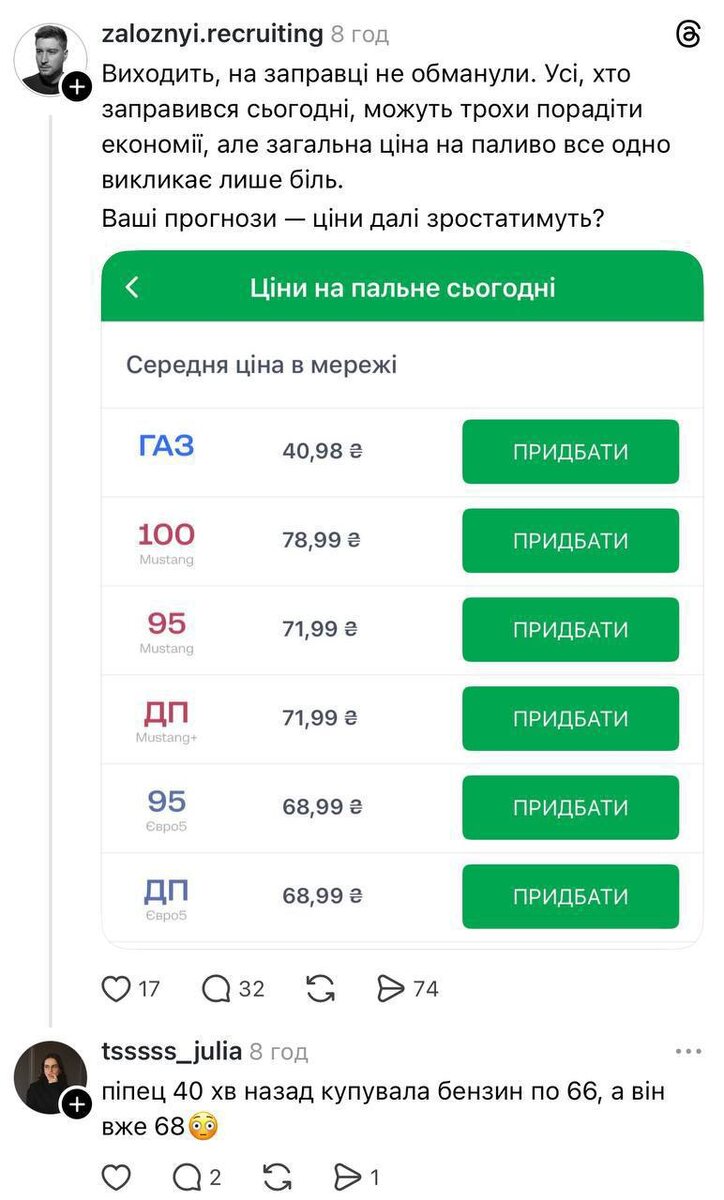Open zaloznyi.recruiting's profile name

[210, 32]
